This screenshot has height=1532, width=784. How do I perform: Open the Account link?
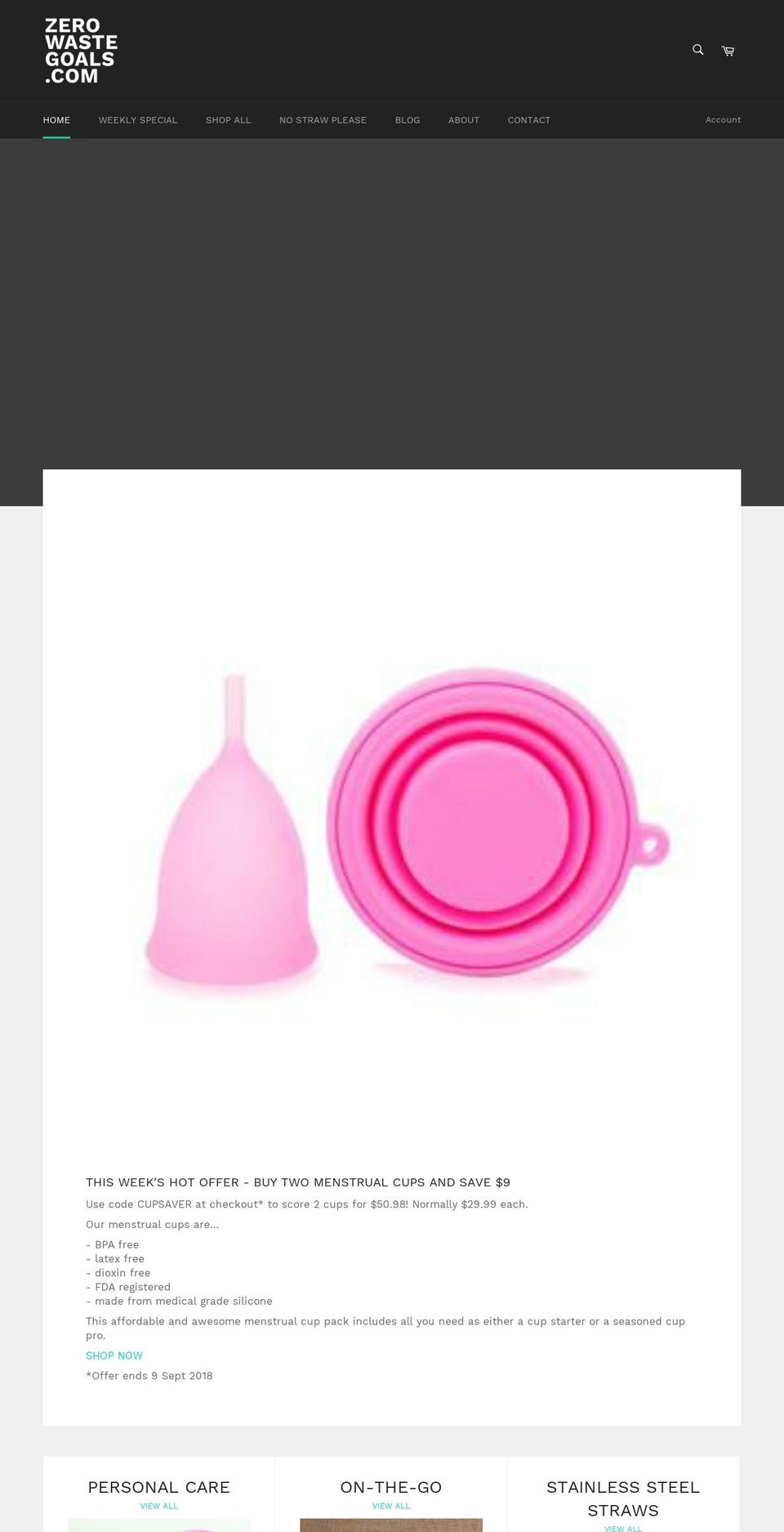click(723, 120)
